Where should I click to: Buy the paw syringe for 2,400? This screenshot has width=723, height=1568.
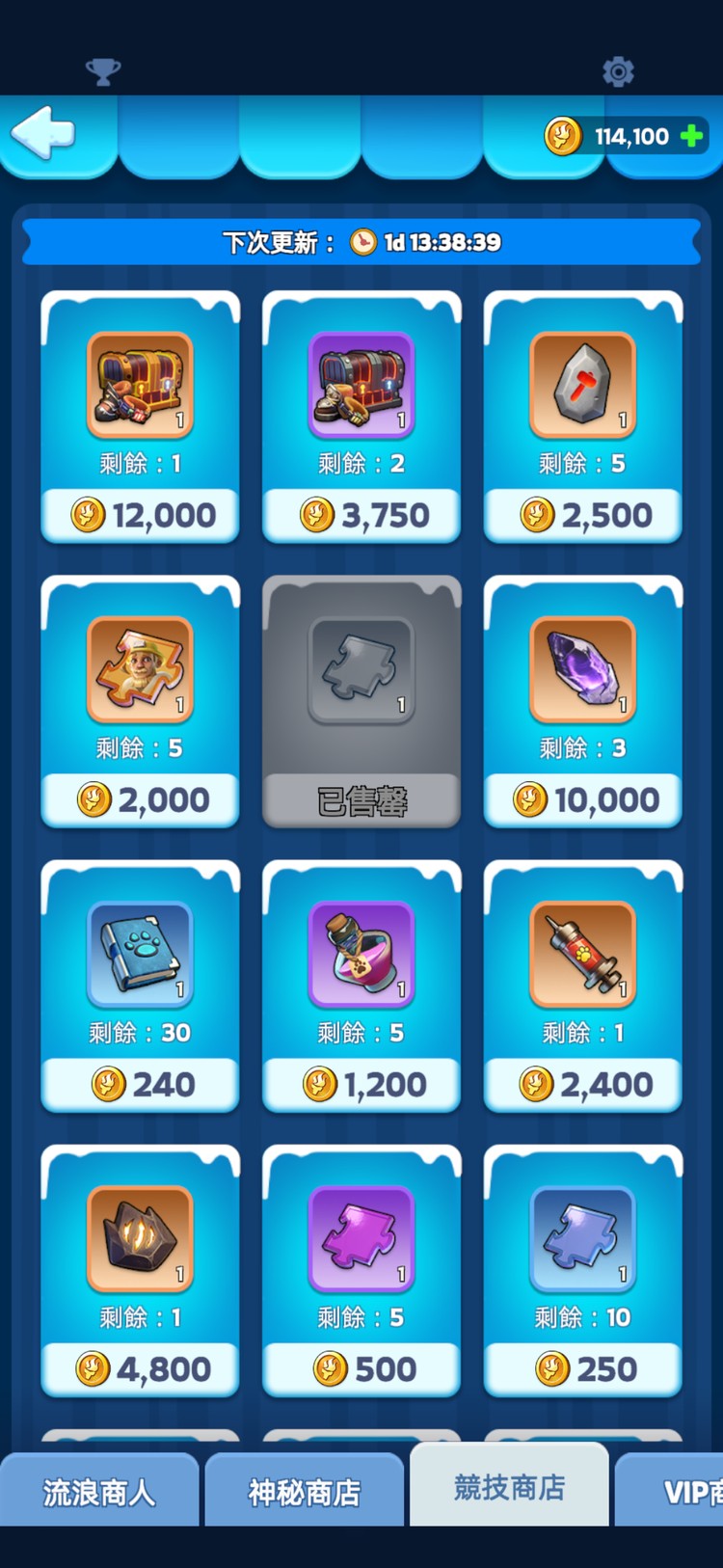point(583,1083)
